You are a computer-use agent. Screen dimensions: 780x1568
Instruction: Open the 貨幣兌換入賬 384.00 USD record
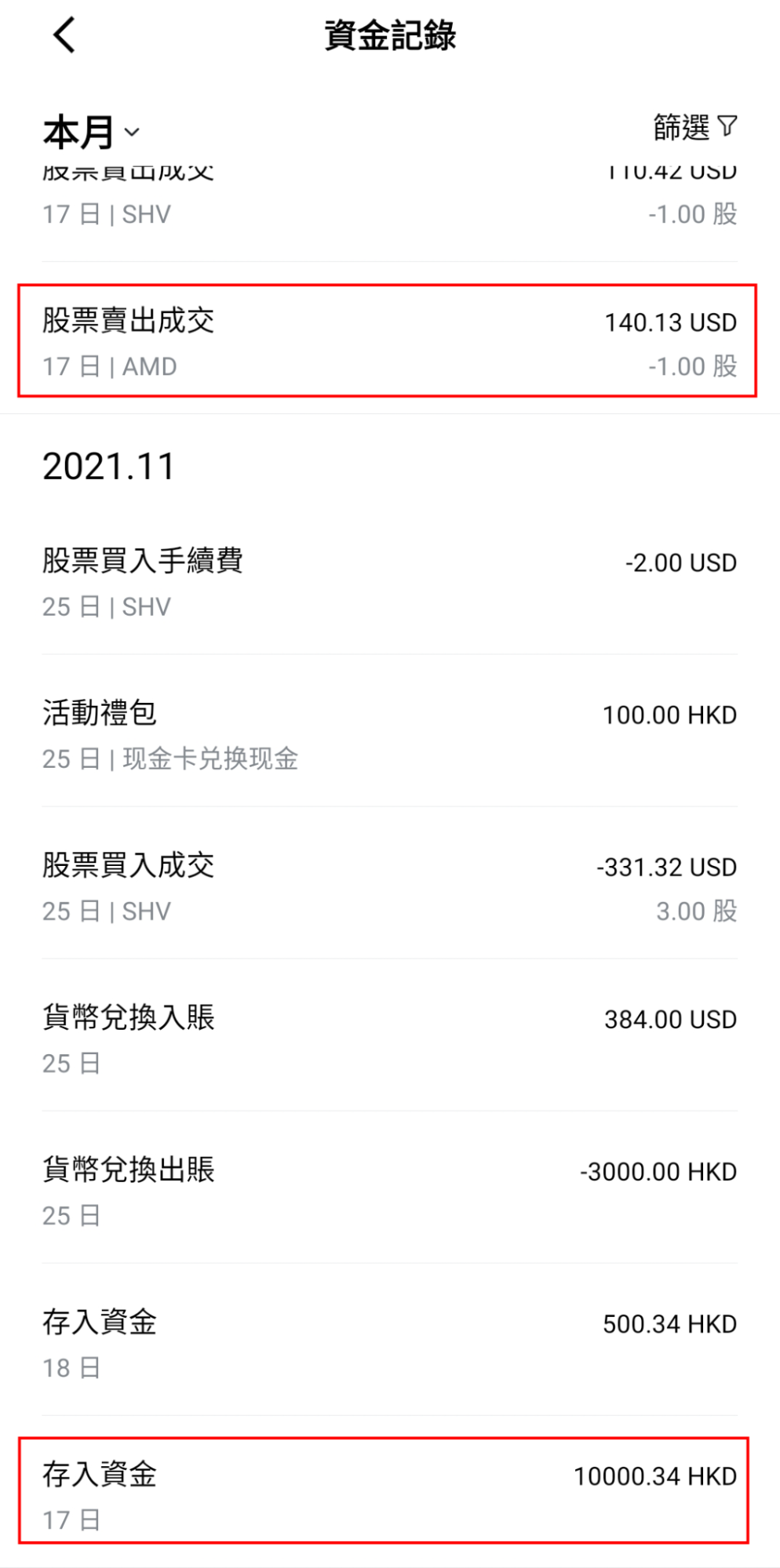point(388,1039)
